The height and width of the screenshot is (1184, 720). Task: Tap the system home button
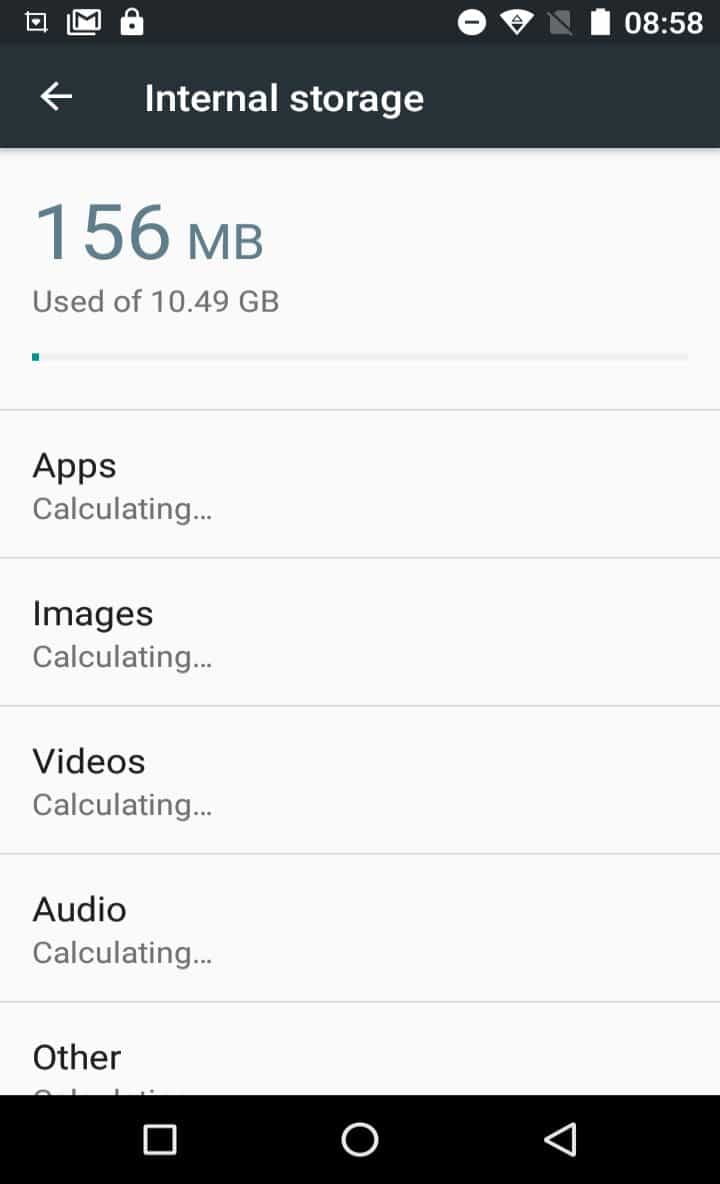pyautogui.click(x=360, y=1139)
